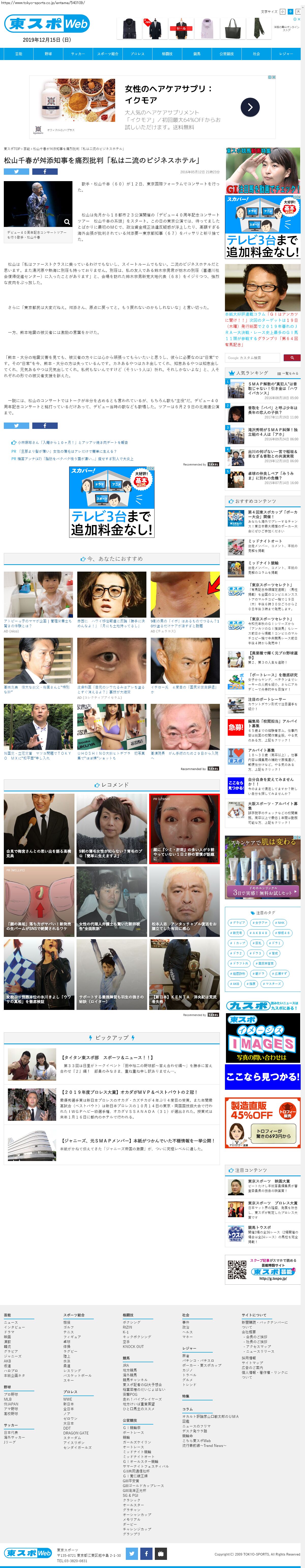Switch to the 野球 tab
The width and height of the screenshot is (305, 1568).
coord(48,54)
